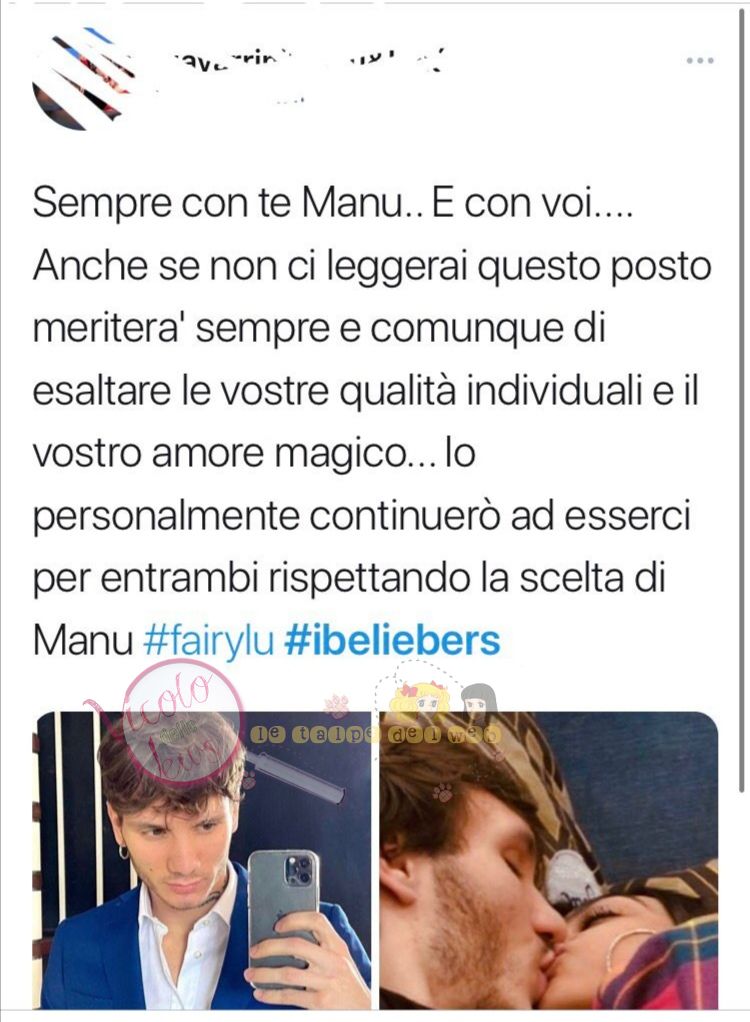Open the tweet's three-dot overflow menu

coord(700,61)
